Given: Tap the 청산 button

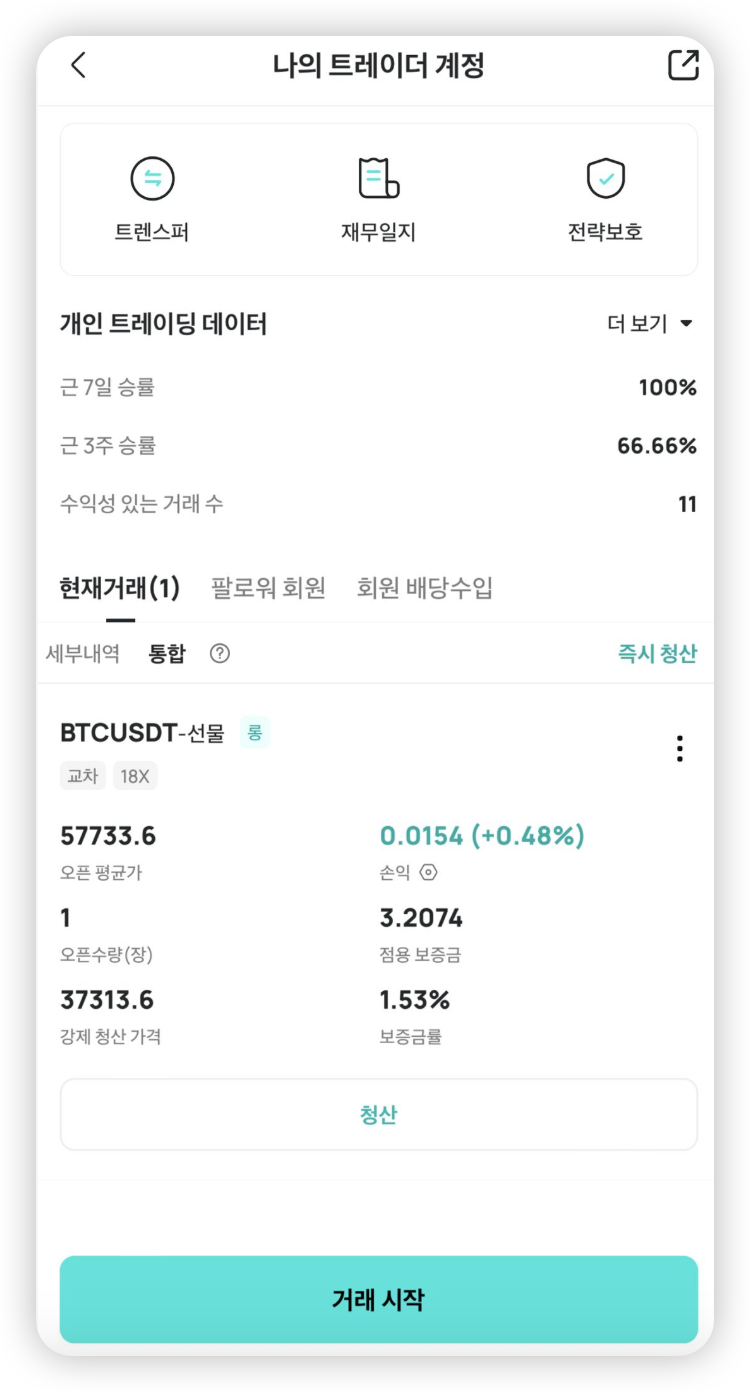Looking at the screenshot, I should click(379, 1115).
